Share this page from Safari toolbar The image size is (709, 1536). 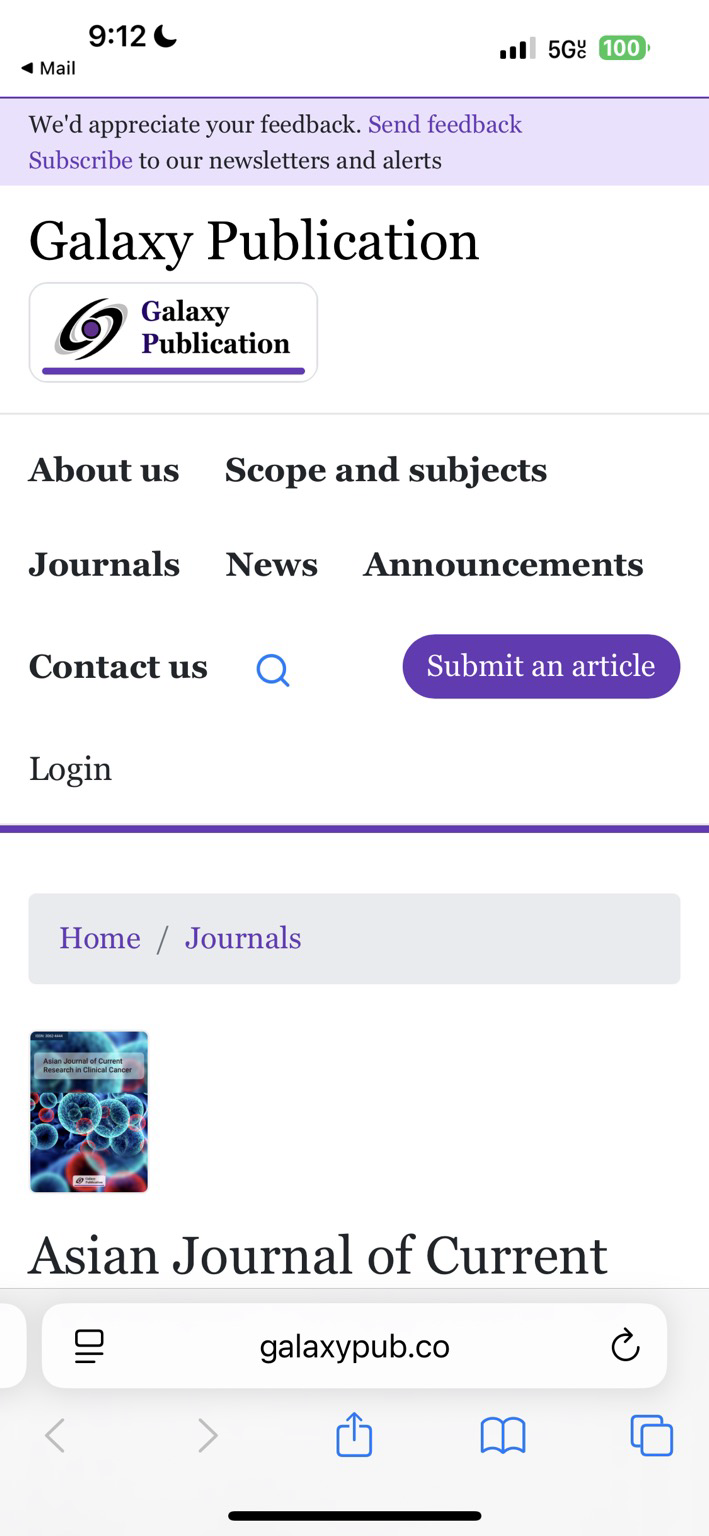pos(354,1436)
